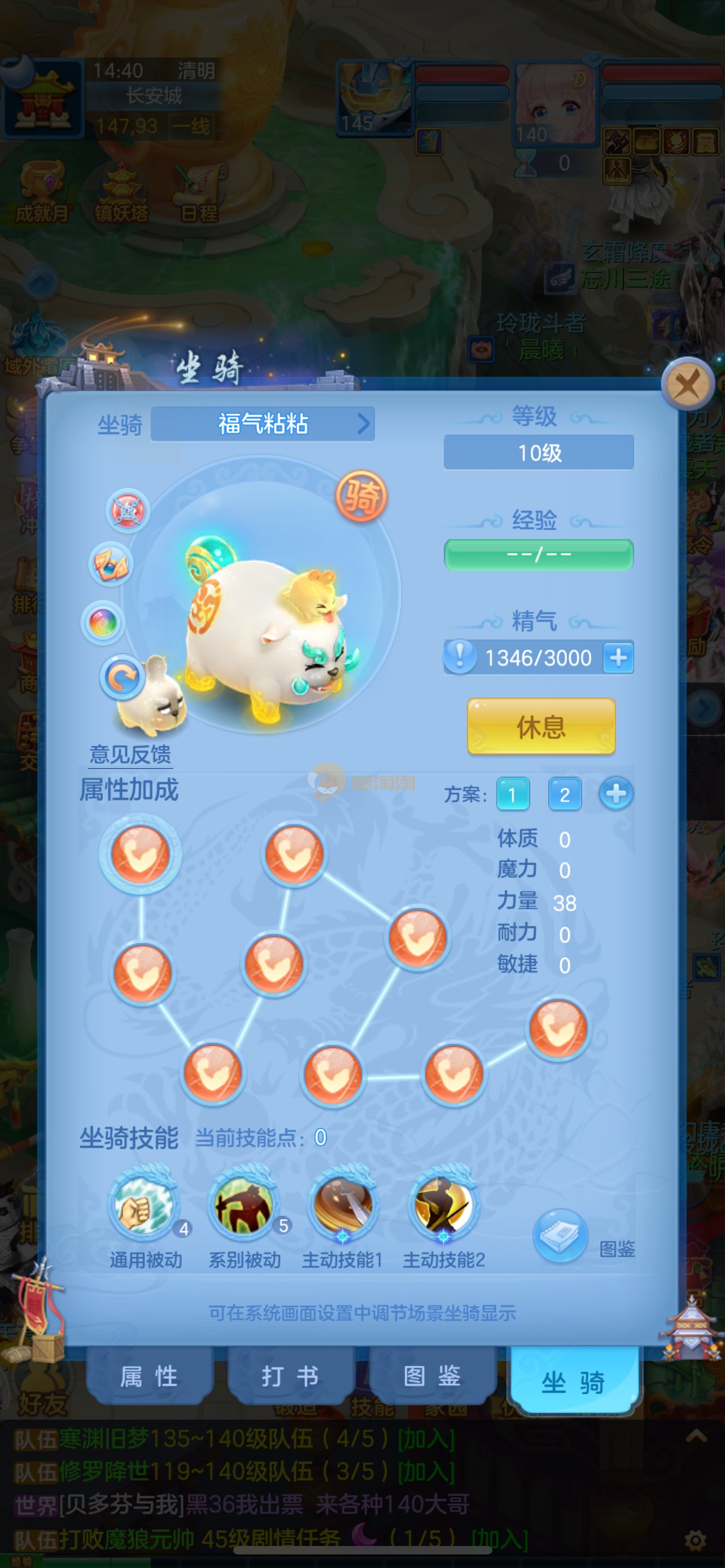The image size is (725, 1568).
Task: Open 意见反馈 feedback link
Action: (x=130, y=754)
